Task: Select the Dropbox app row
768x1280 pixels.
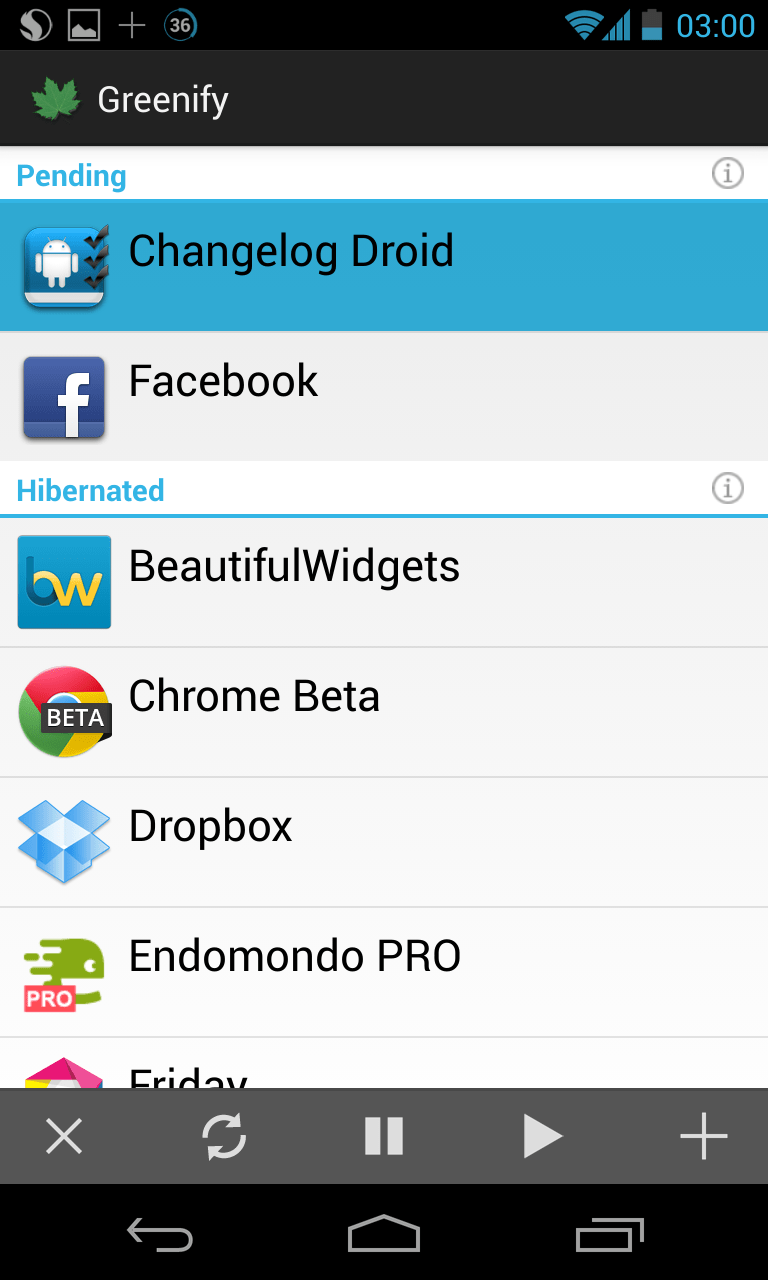Action: point(384,842)
